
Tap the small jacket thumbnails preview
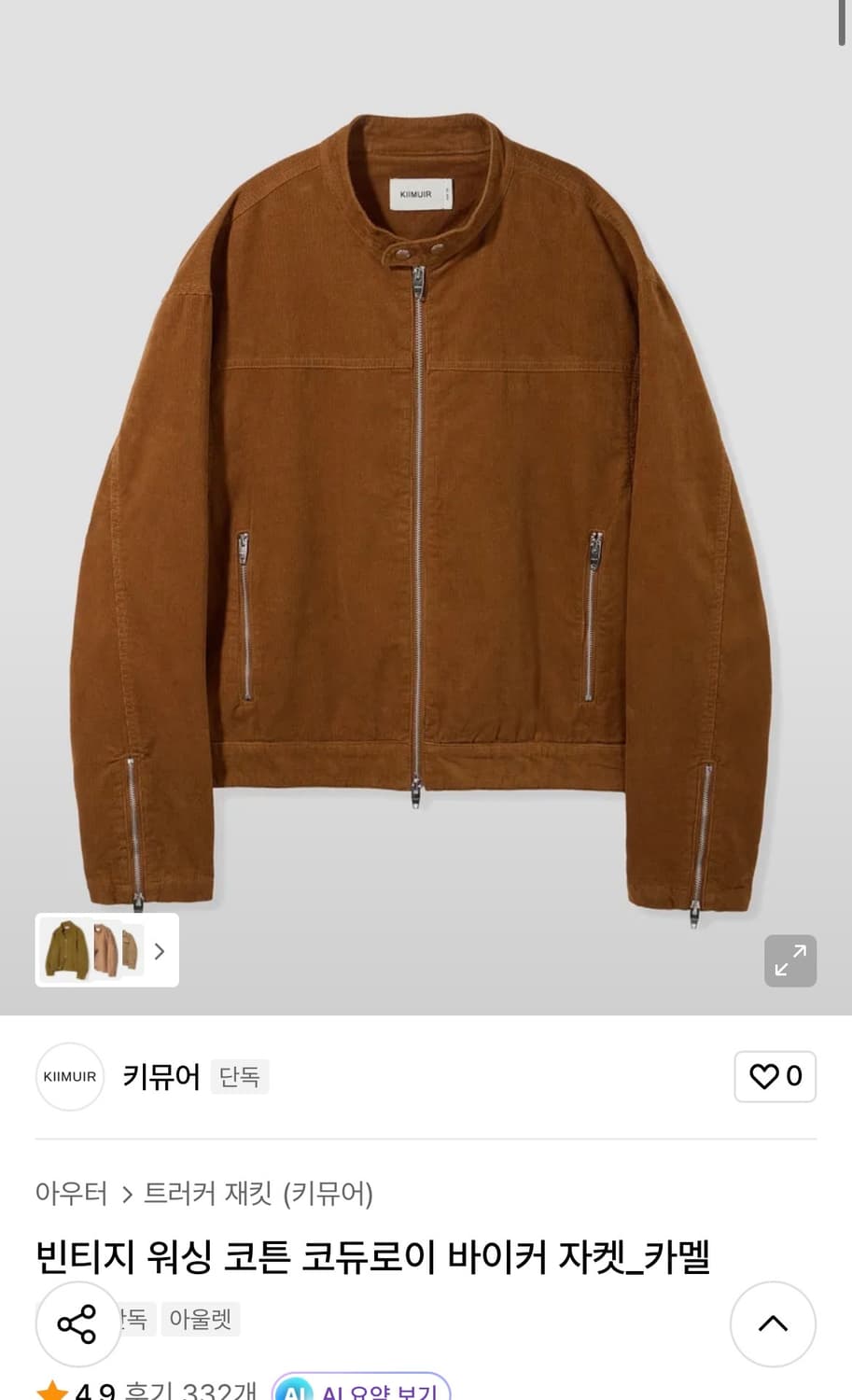coord(91,950)
